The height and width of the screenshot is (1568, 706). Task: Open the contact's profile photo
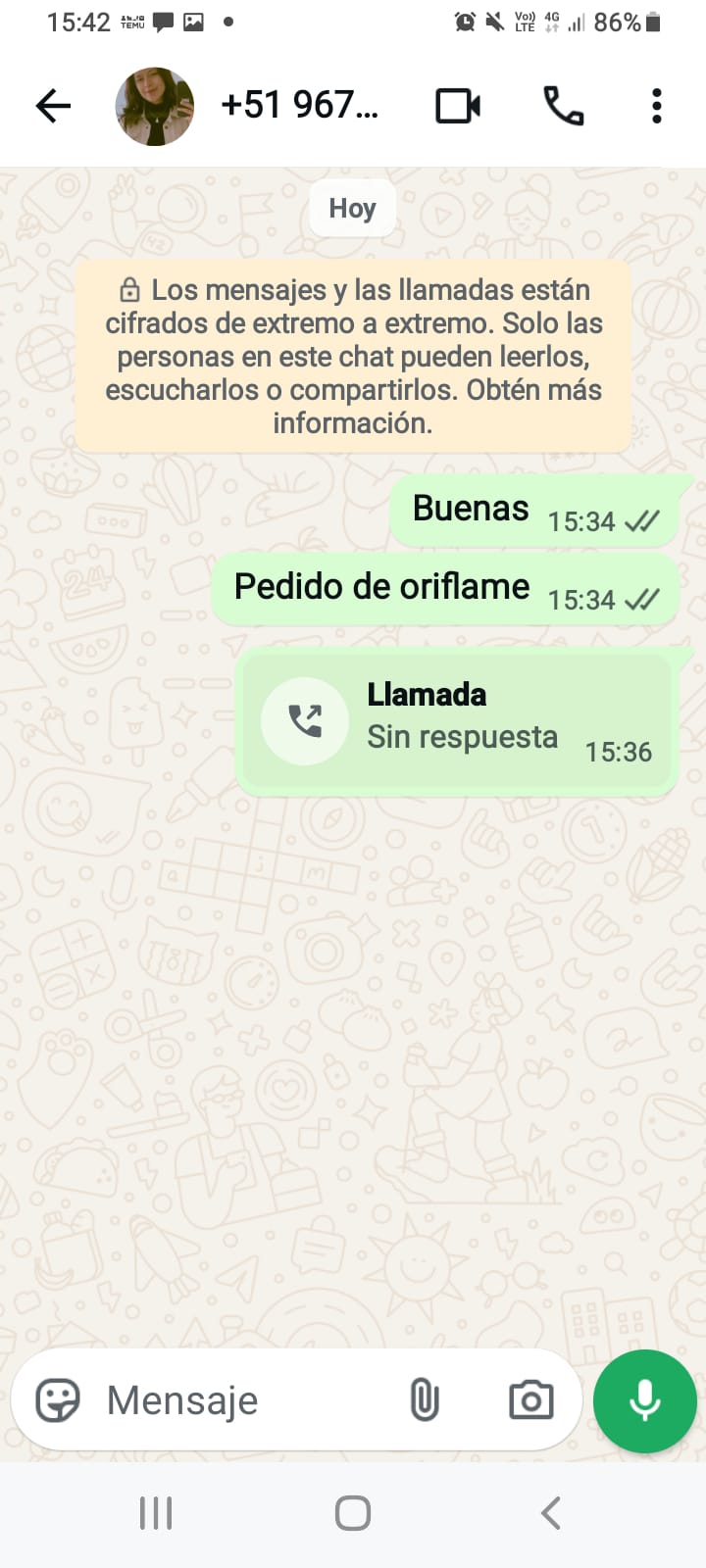(154, 106)
